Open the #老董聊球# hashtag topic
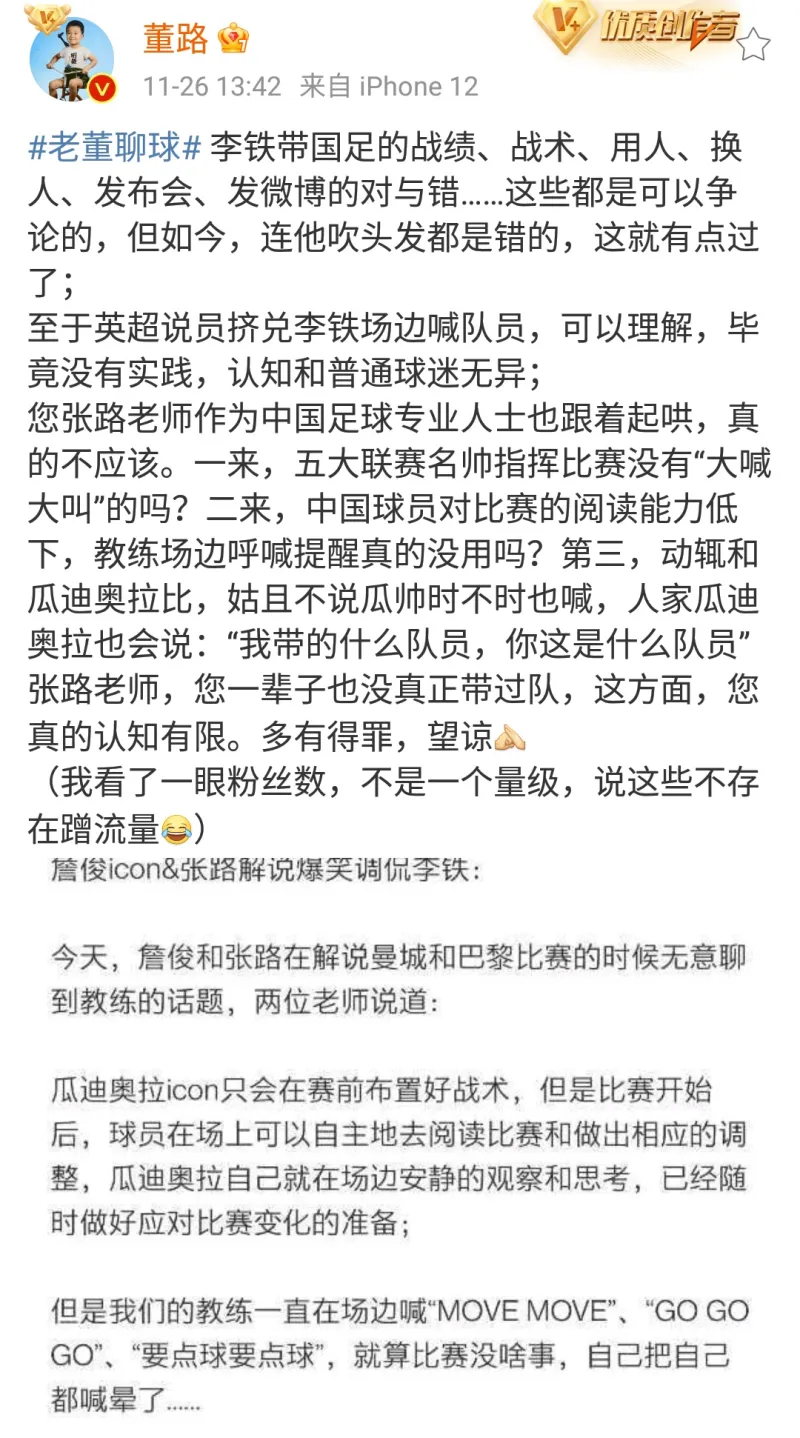800x1438 pixels. click(116, 149)
